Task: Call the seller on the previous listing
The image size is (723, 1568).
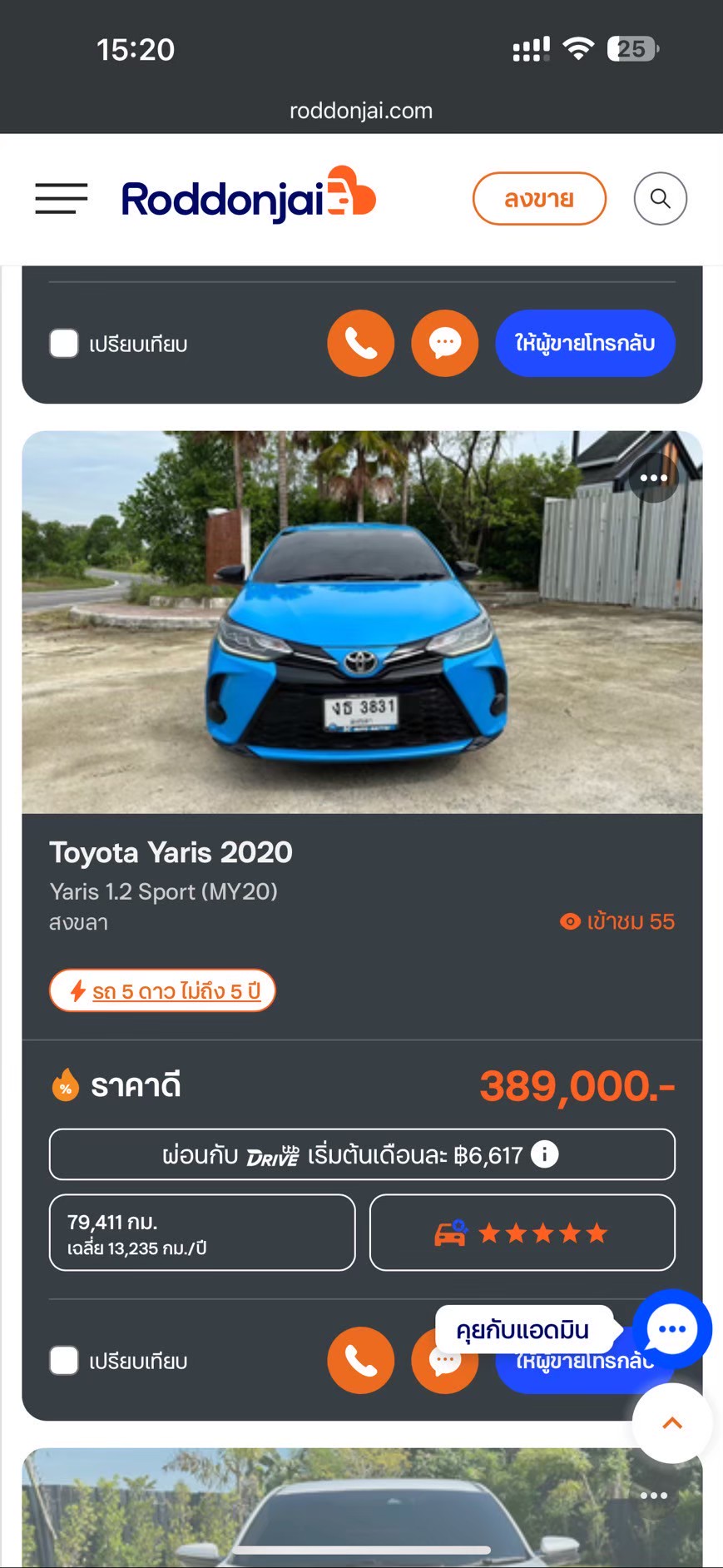Action: point(360,344)
